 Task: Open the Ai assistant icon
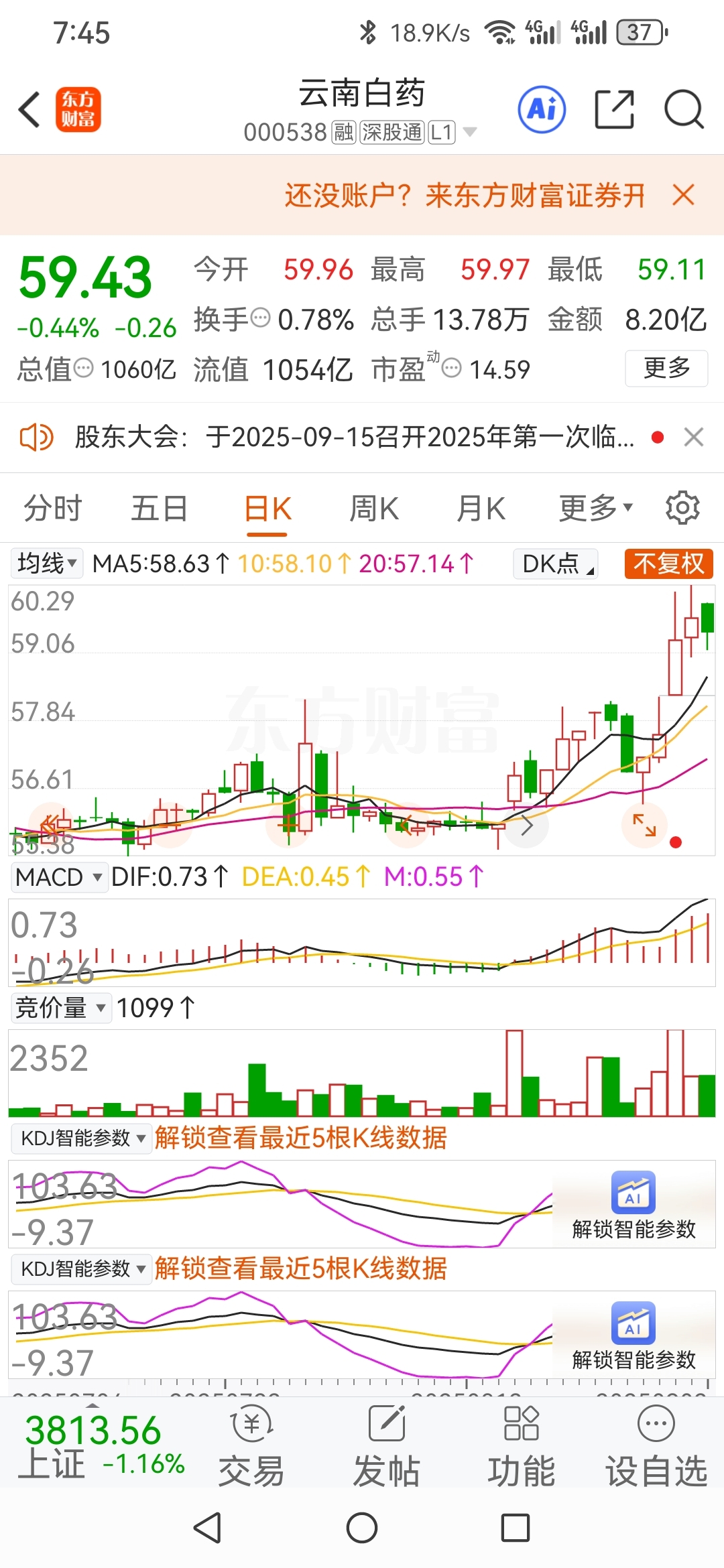coord(542,109)
